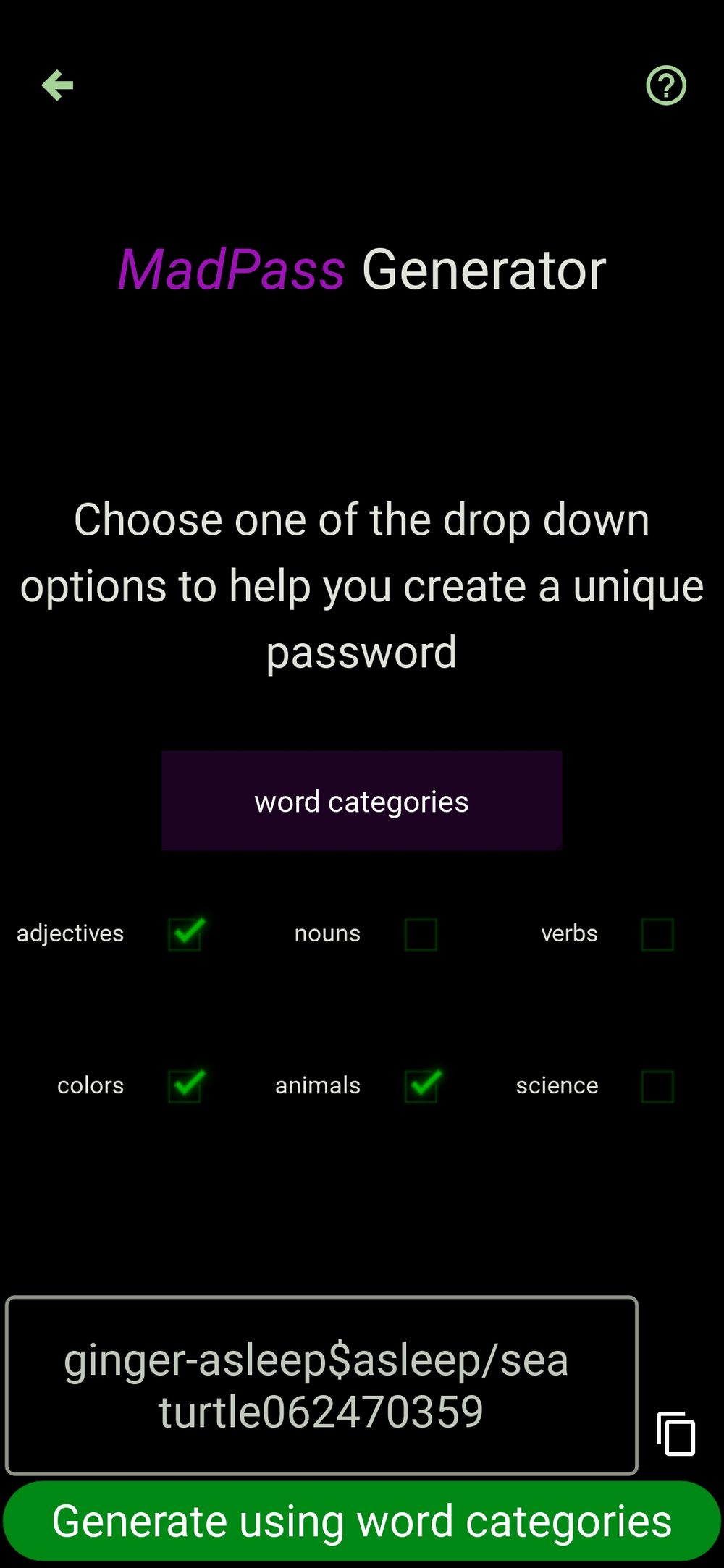The height and width of the screenshot is (1568, 724).
Task: Enable the verbs checkbox
Action: (657, 934)
